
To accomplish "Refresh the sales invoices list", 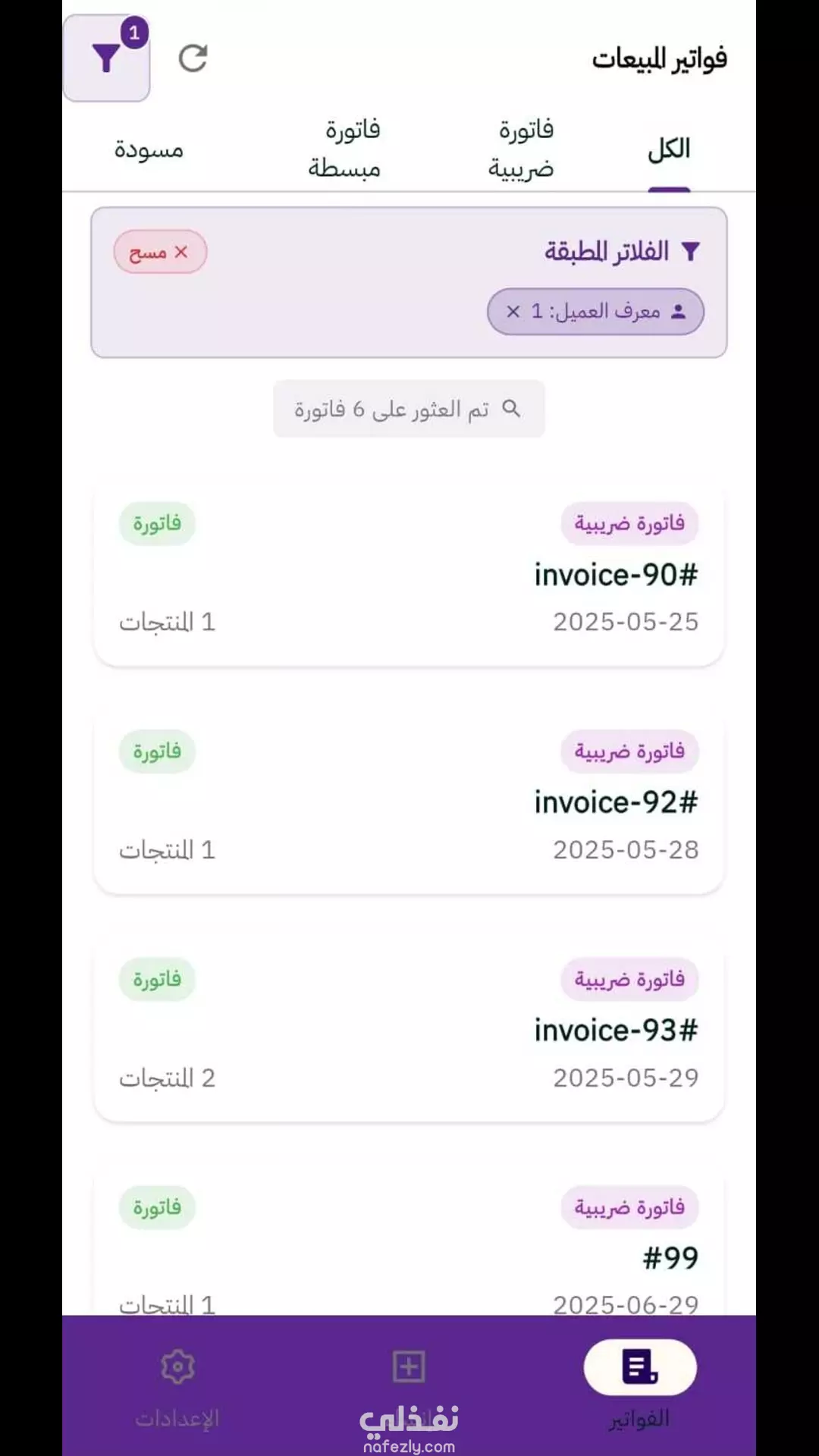I will 193,58.
